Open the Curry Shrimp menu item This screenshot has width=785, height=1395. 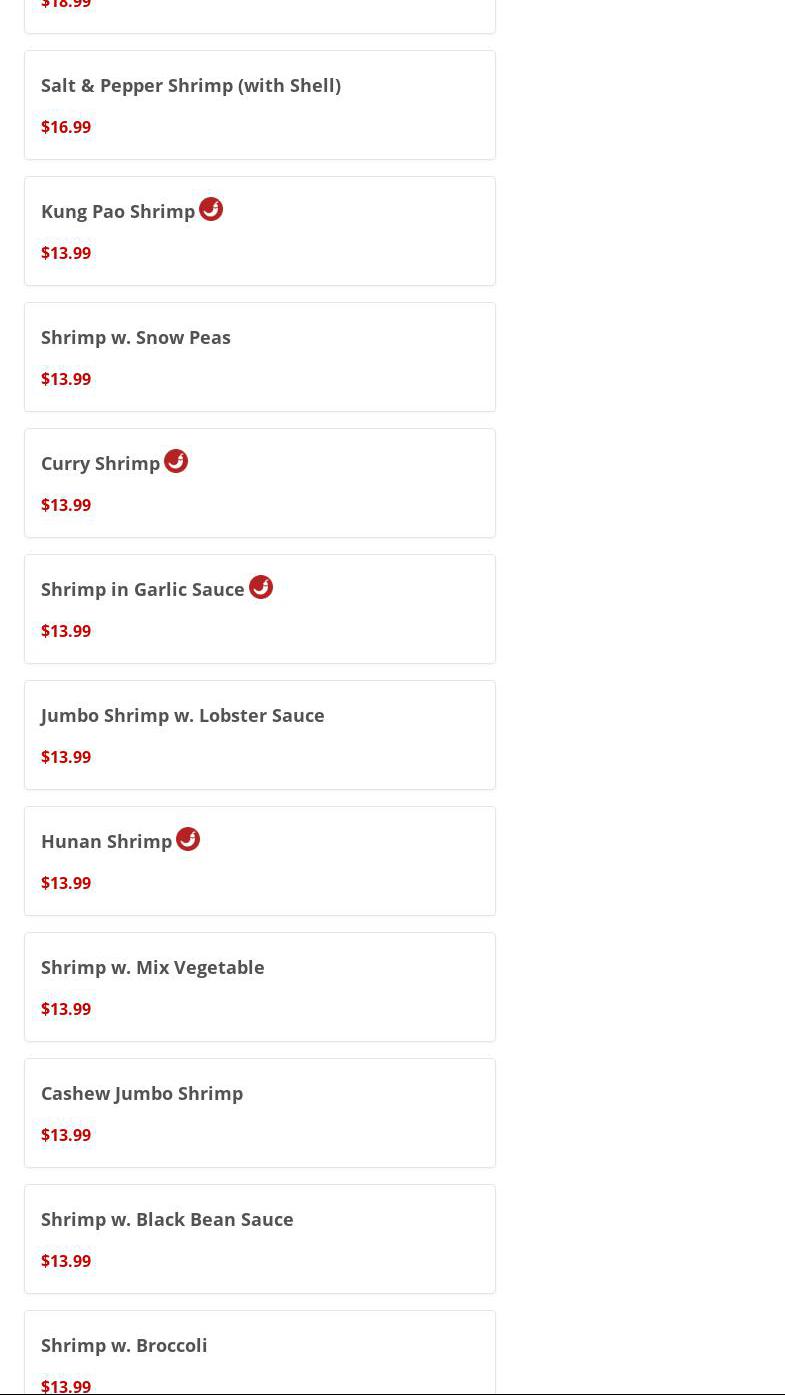coord(259,483)
